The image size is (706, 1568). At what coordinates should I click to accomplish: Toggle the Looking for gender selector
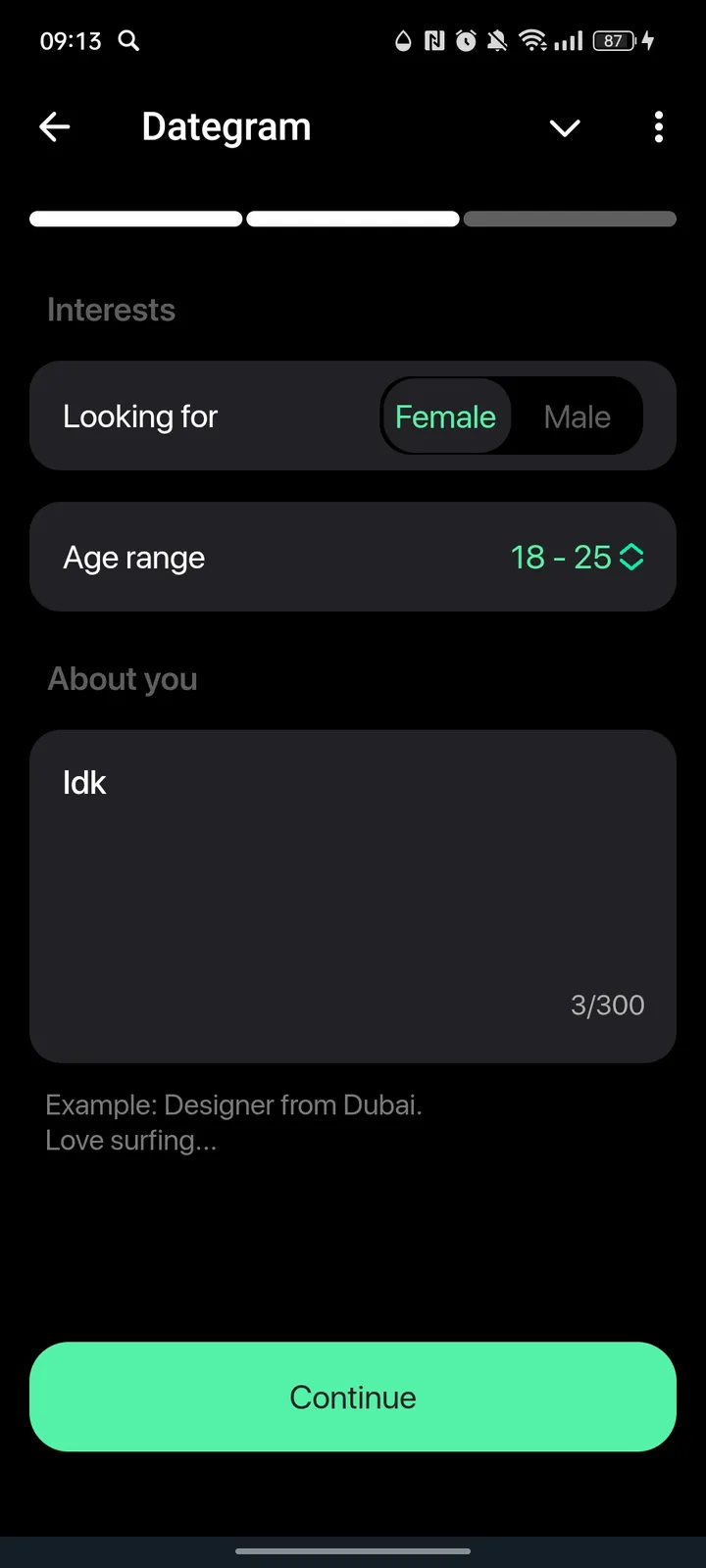pos(511,416)
